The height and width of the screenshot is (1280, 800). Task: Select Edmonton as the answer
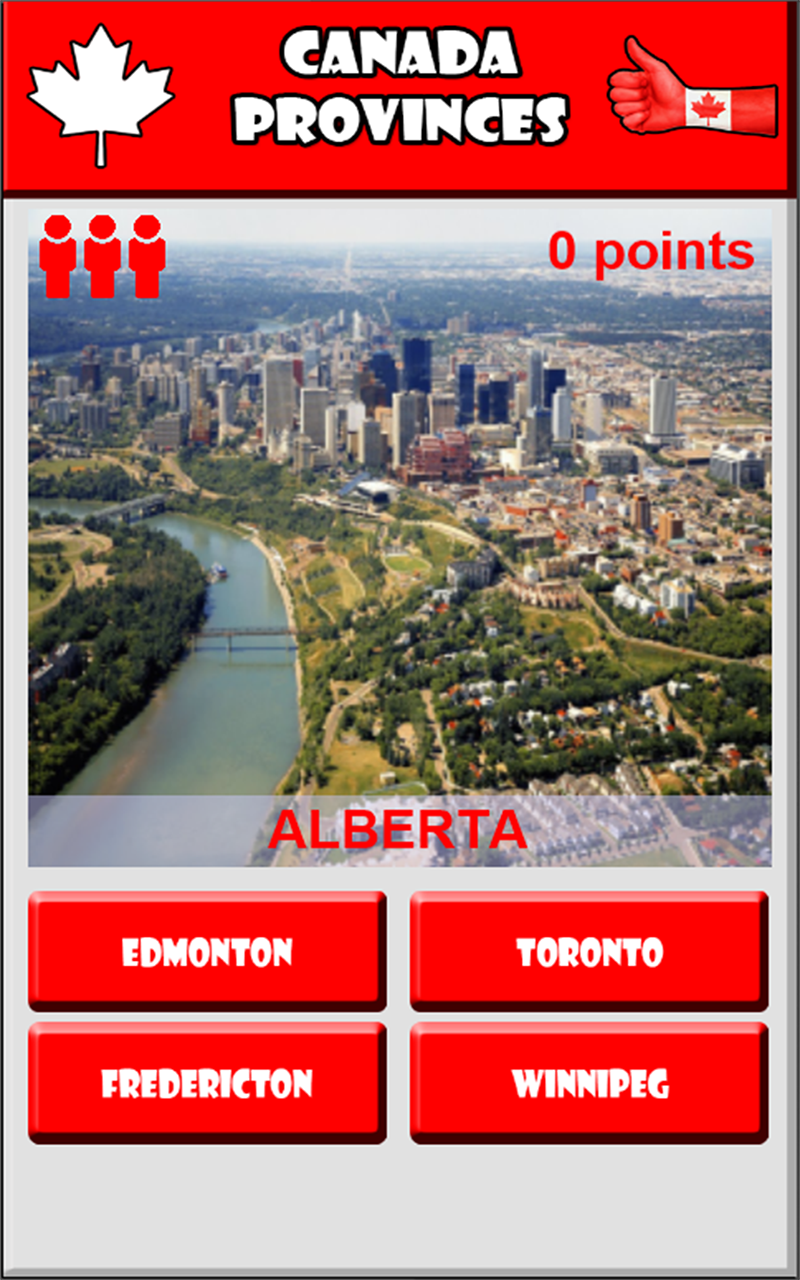coord(207,950)
